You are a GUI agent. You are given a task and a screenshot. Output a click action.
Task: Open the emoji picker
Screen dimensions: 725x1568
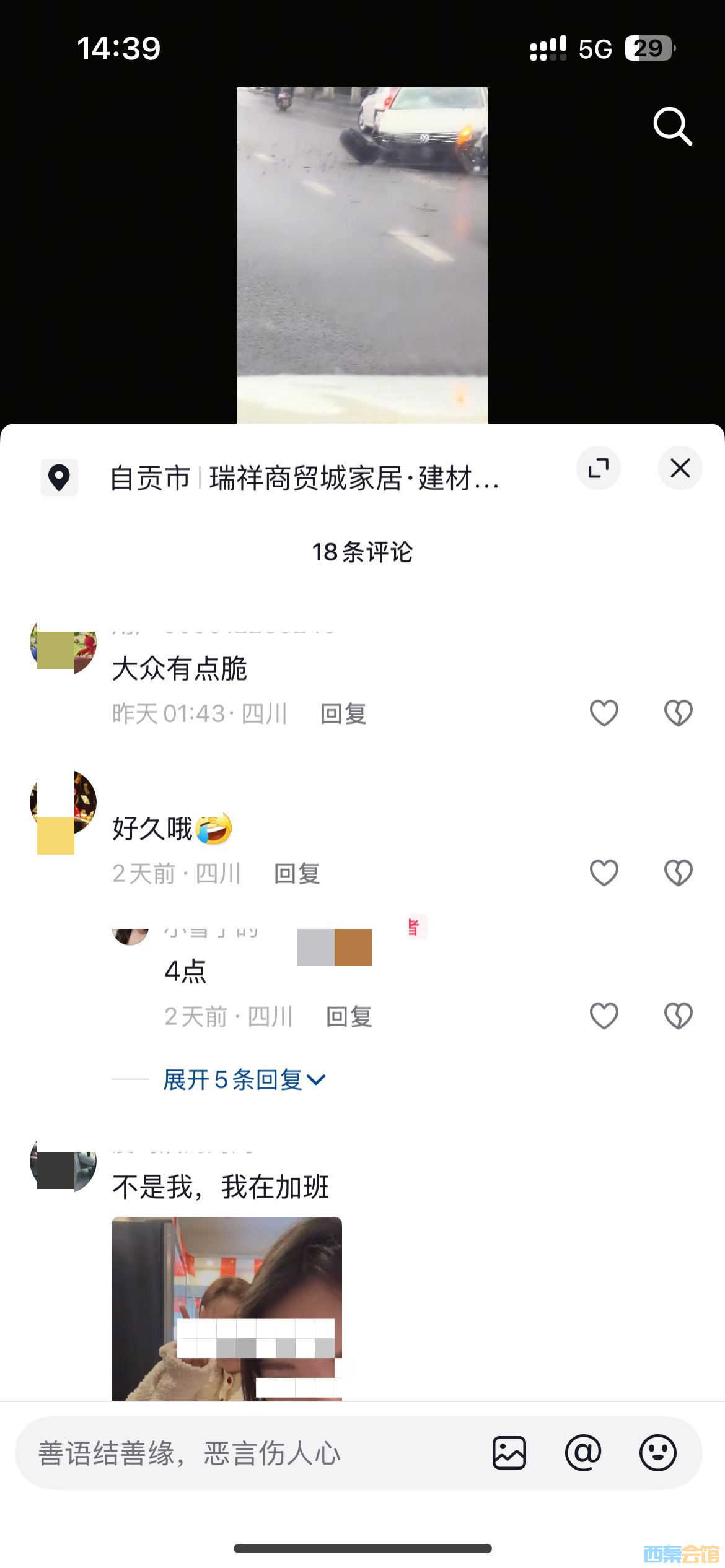coord(657,1453)
